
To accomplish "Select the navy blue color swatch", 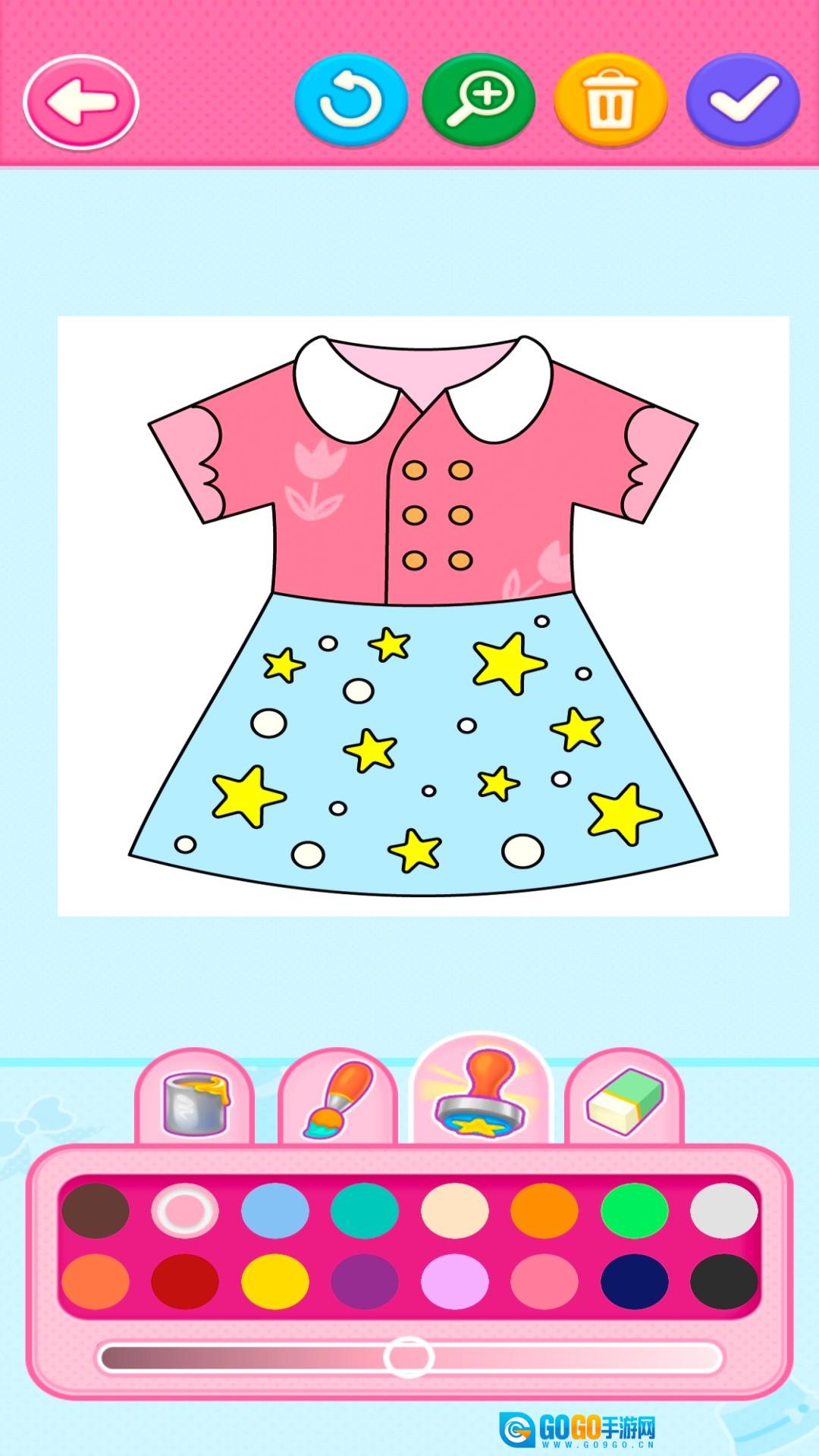I will (x=635, y=1281).
